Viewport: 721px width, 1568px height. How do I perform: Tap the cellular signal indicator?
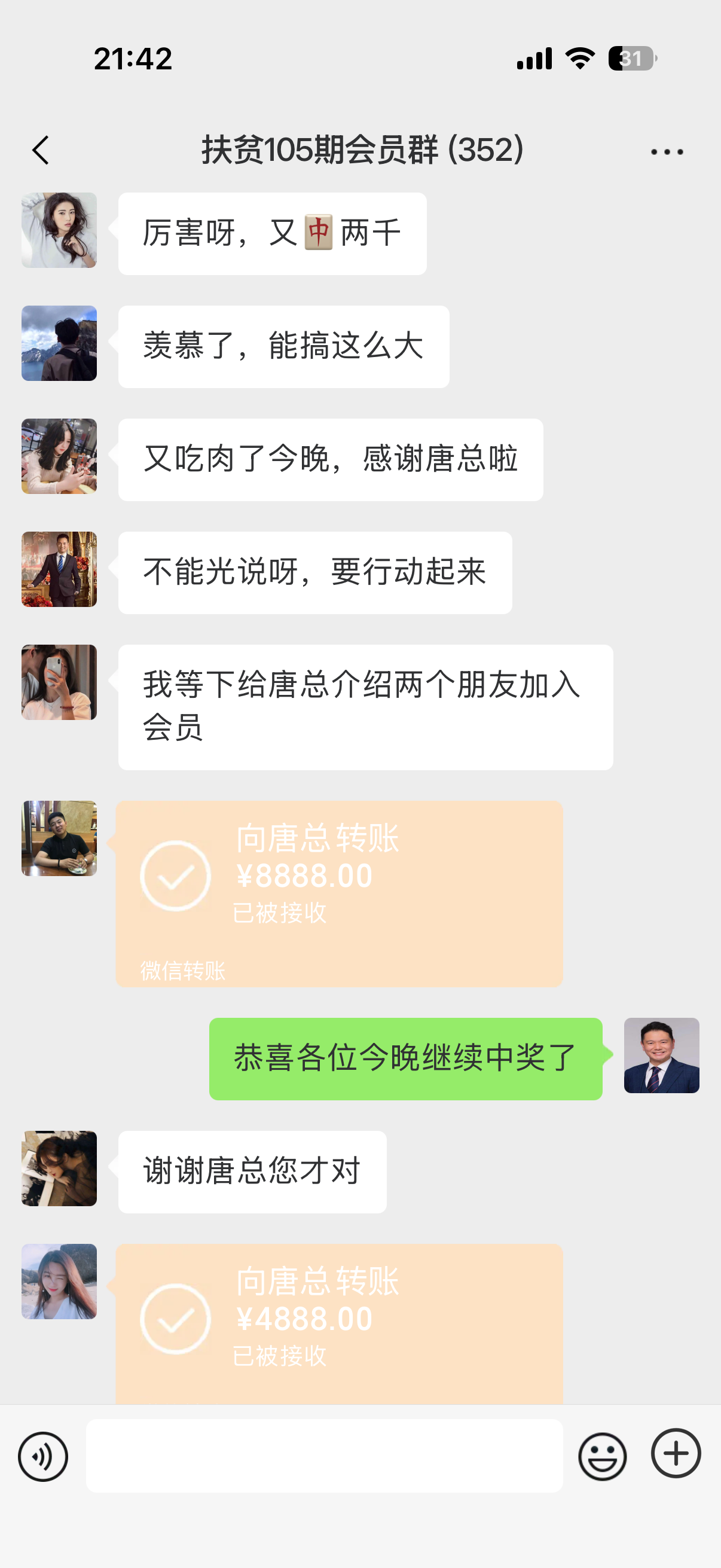534,58
